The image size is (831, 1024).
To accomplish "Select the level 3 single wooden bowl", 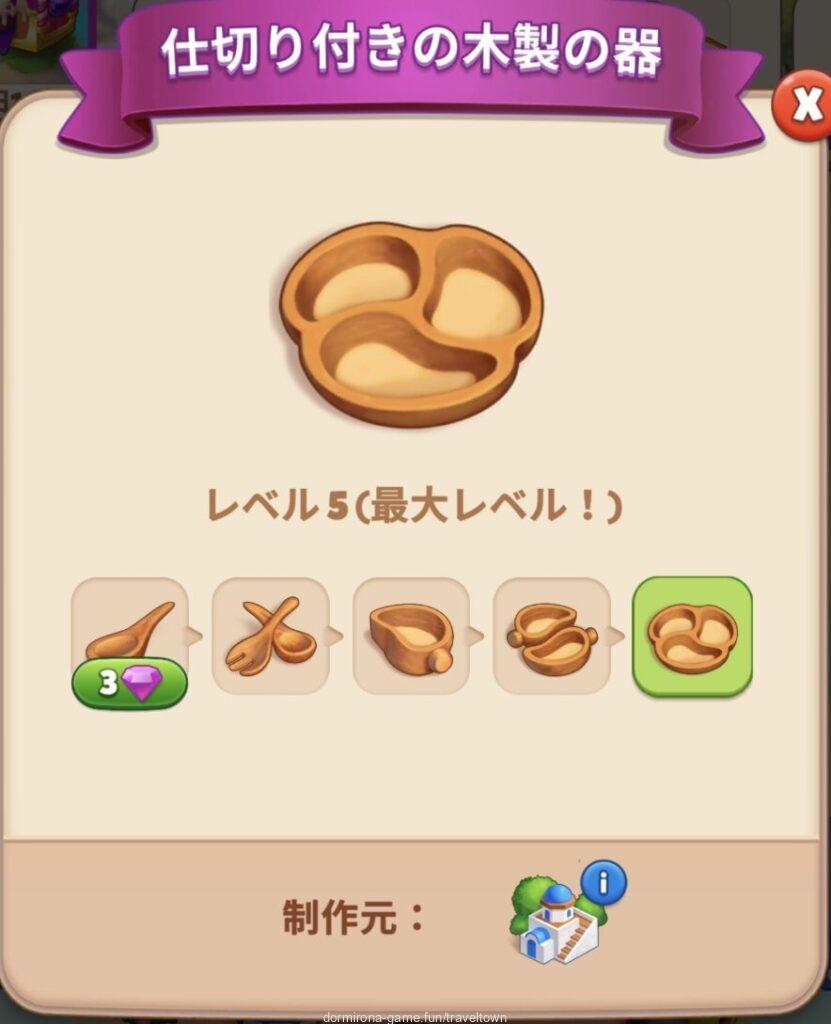I will click(411, 635).
